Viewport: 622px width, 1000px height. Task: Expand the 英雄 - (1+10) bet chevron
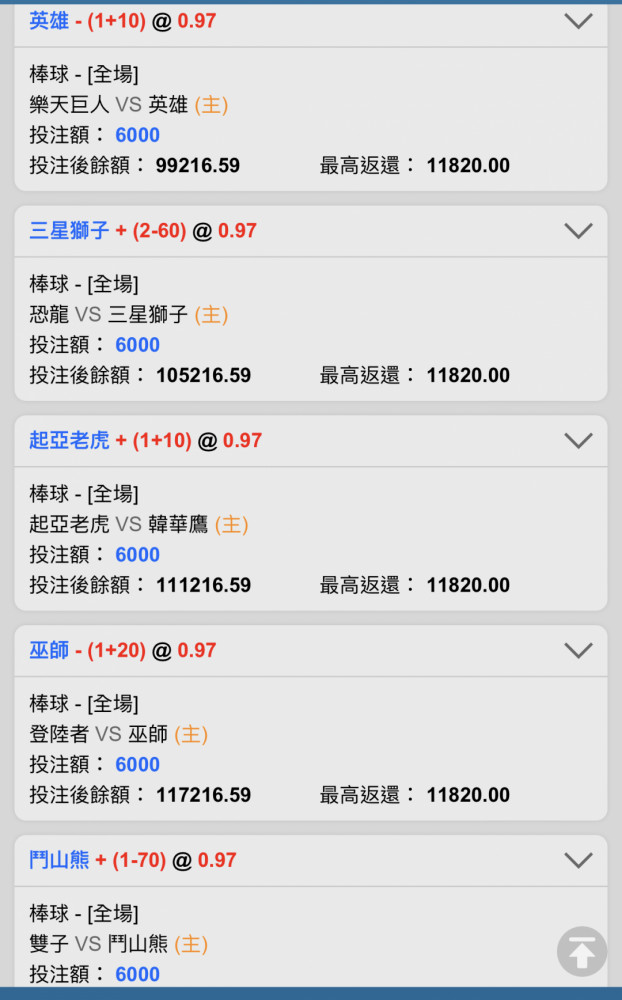[x=579, y=21]
